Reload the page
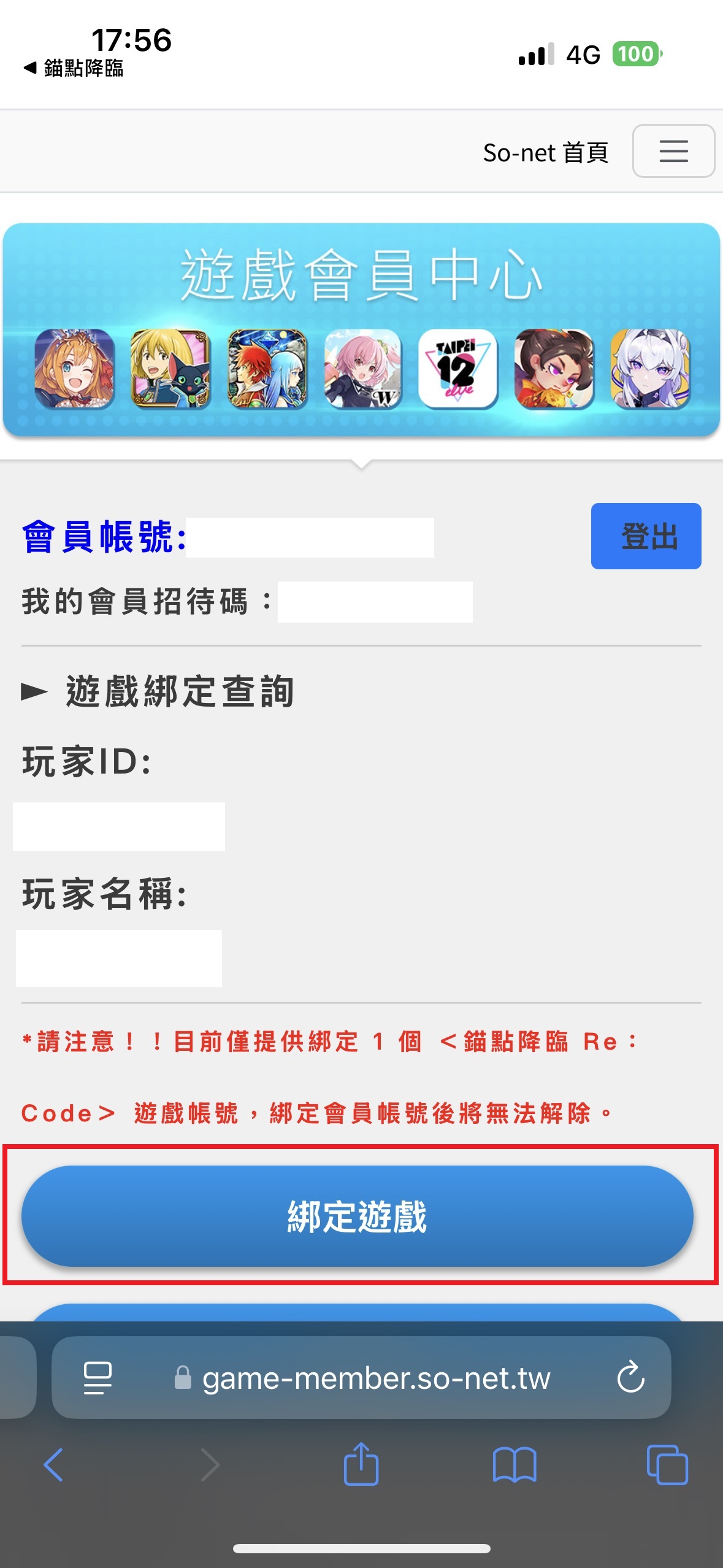 [630, 1378]
